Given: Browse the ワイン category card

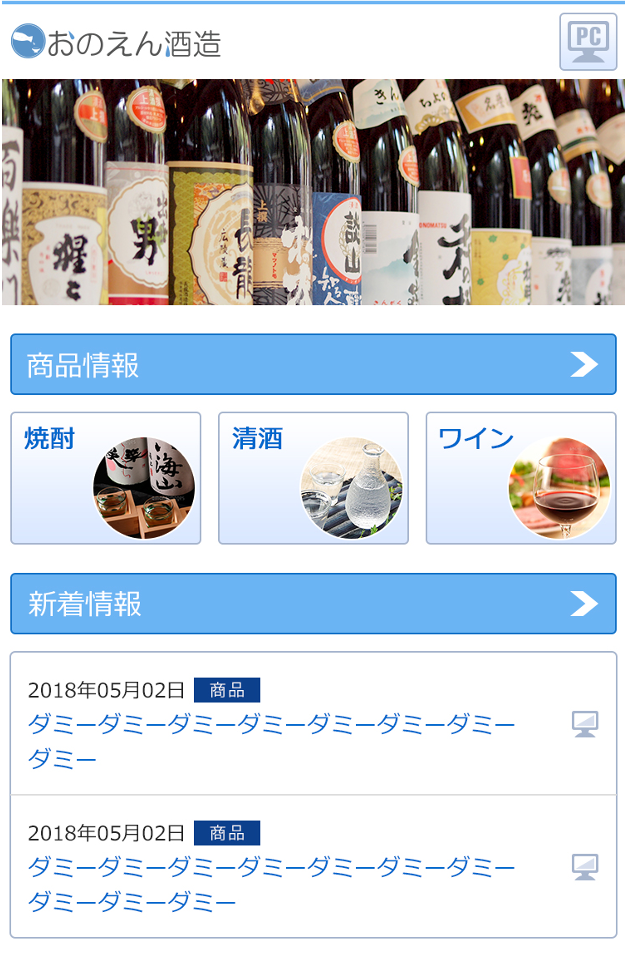Looking at the screenshot, I should tap(520, 478).
